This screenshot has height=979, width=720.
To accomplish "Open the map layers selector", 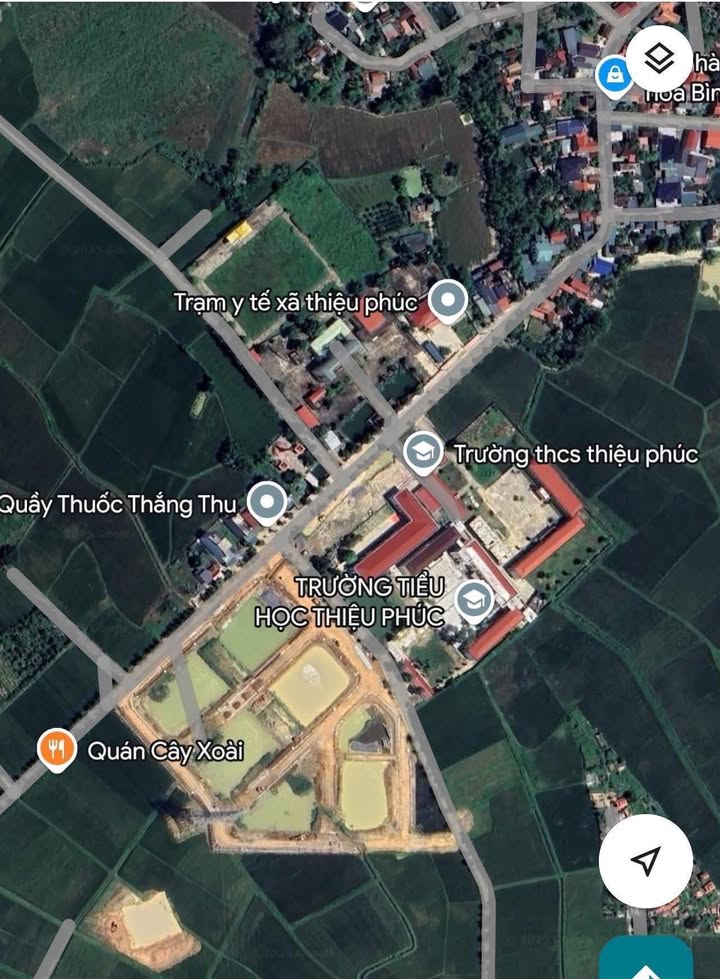I will coord(659,59).
